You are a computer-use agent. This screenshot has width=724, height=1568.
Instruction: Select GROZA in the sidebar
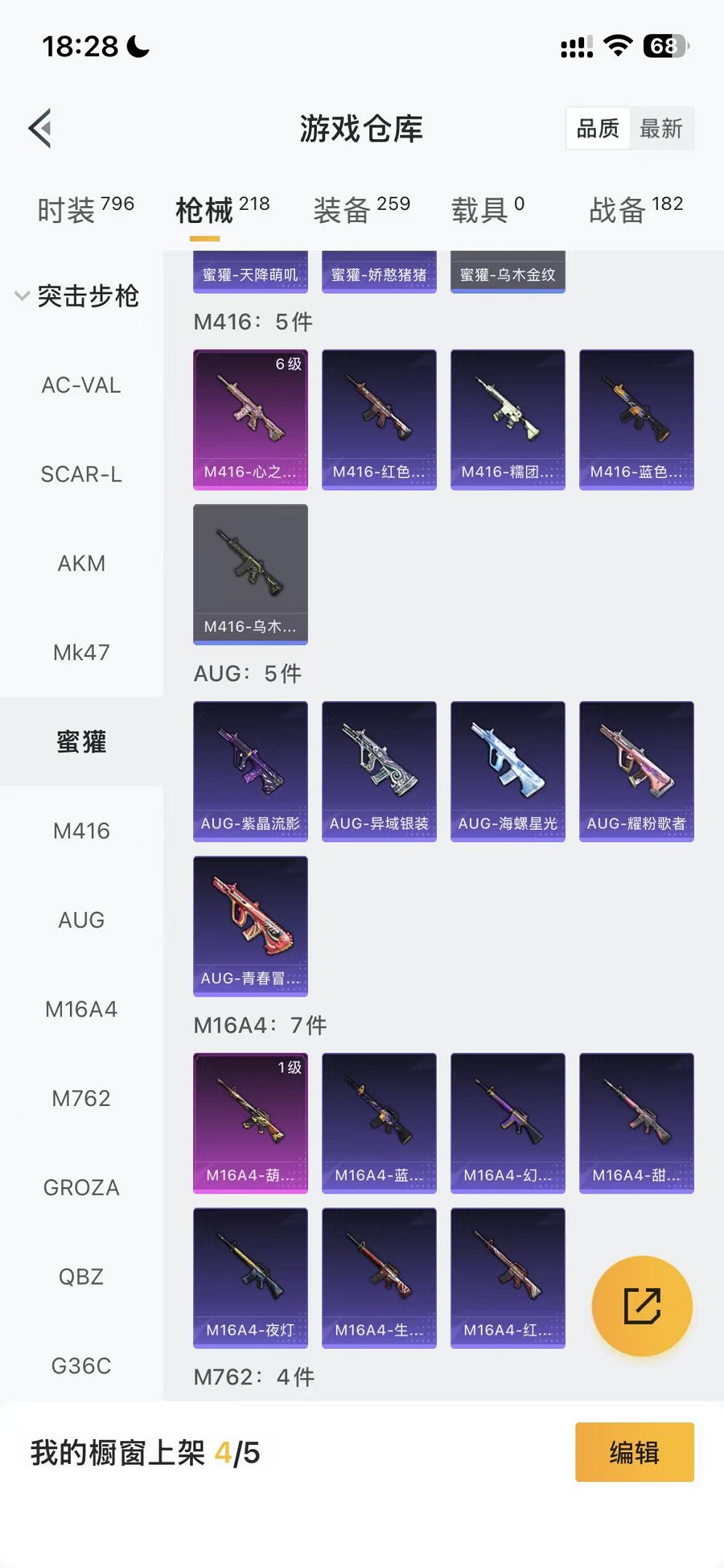pyautogui.click(x=82, y=1188)
